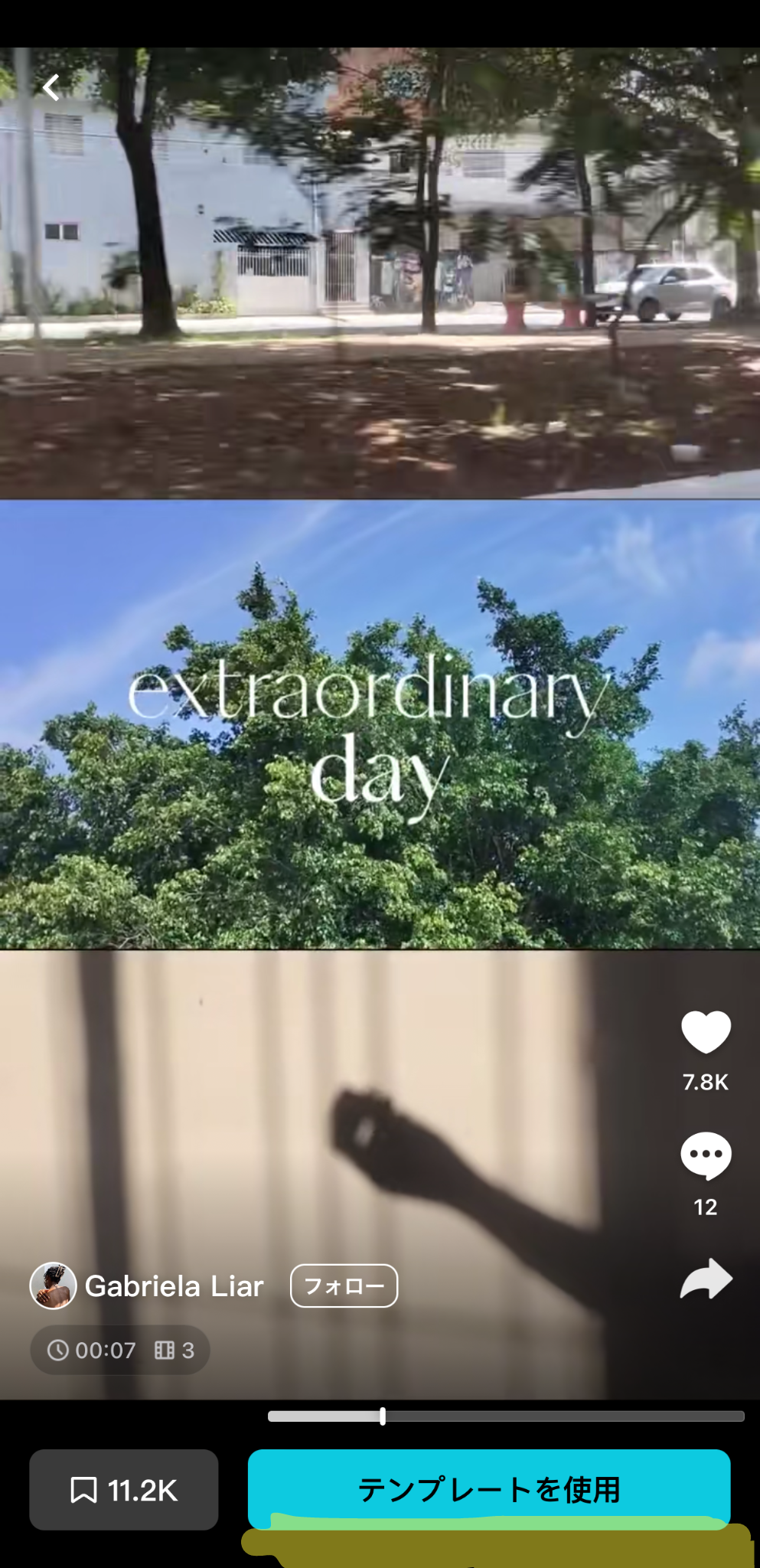Go back using the top-left arrow
760x1568 pixels.
[51, 87]
